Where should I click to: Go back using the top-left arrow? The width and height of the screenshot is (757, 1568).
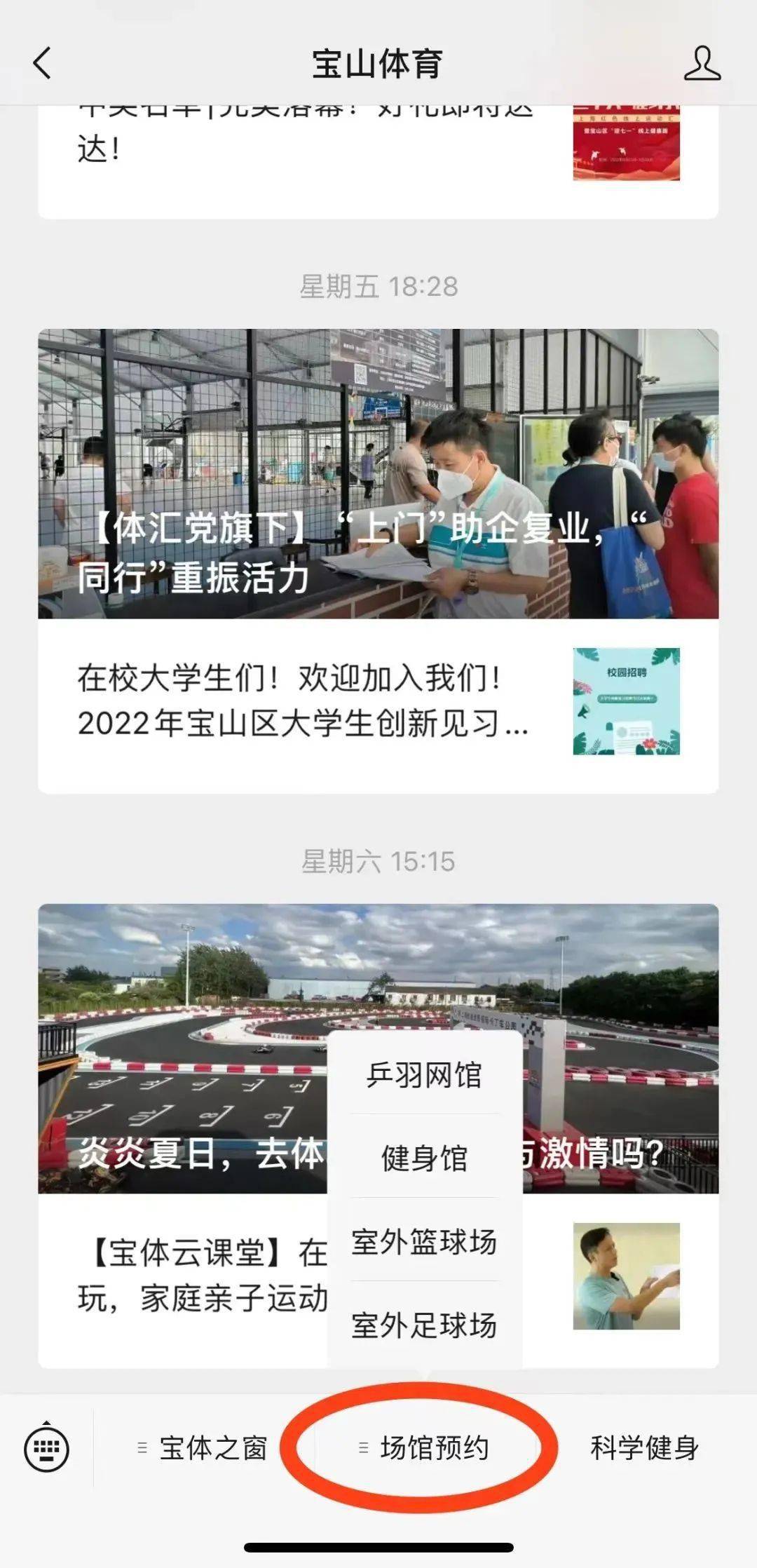tap(43, 63)
